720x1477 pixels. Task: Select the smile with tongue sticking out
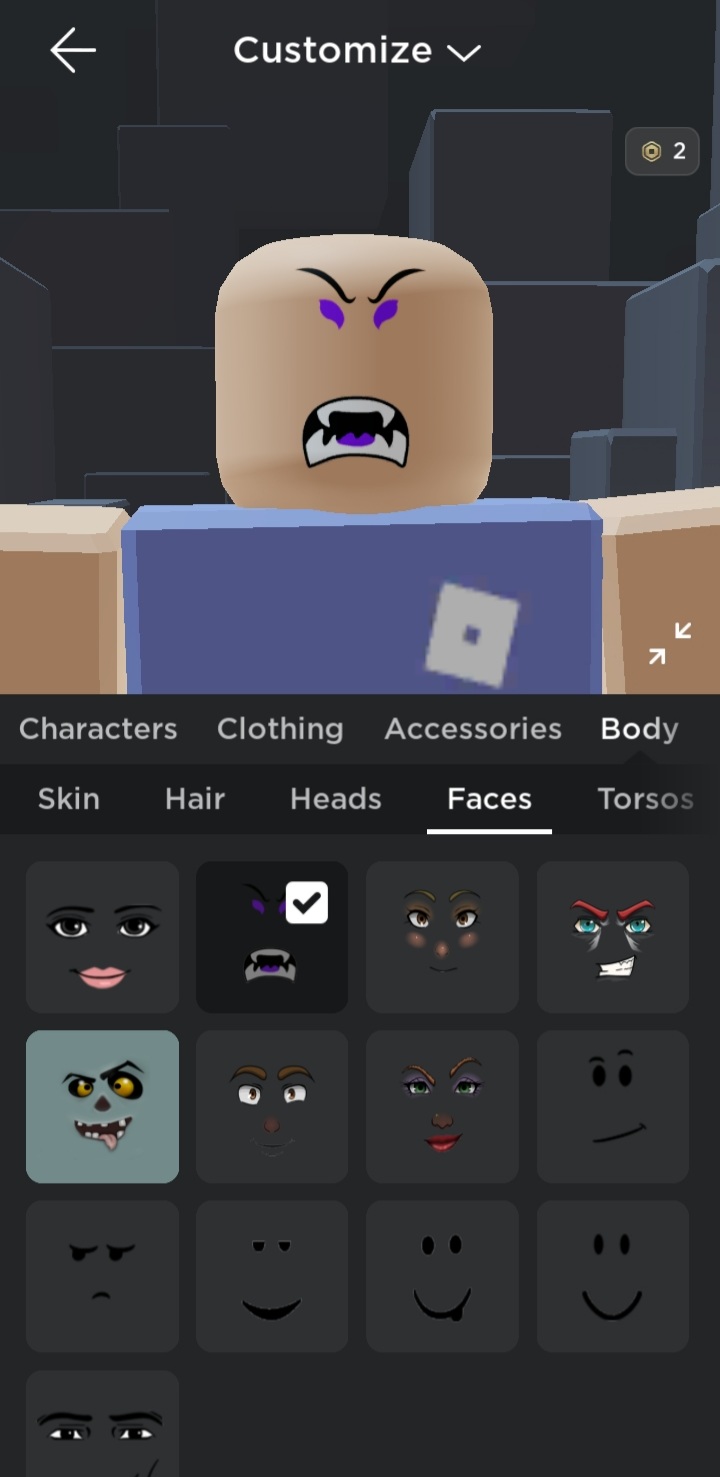[442, 1277]
